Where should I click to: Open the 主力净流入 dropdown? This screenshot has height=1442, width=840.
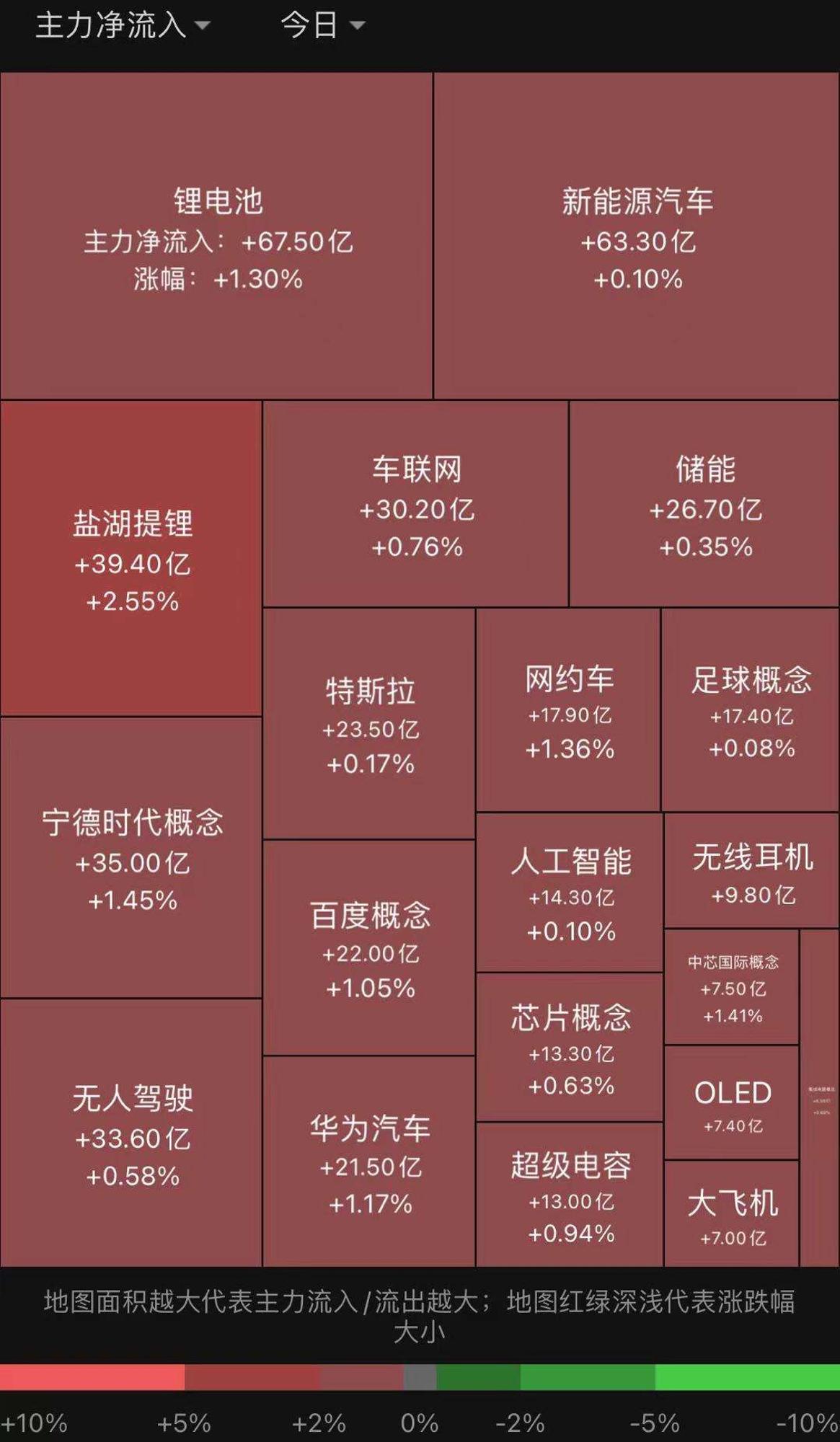[x=123, y=25]
